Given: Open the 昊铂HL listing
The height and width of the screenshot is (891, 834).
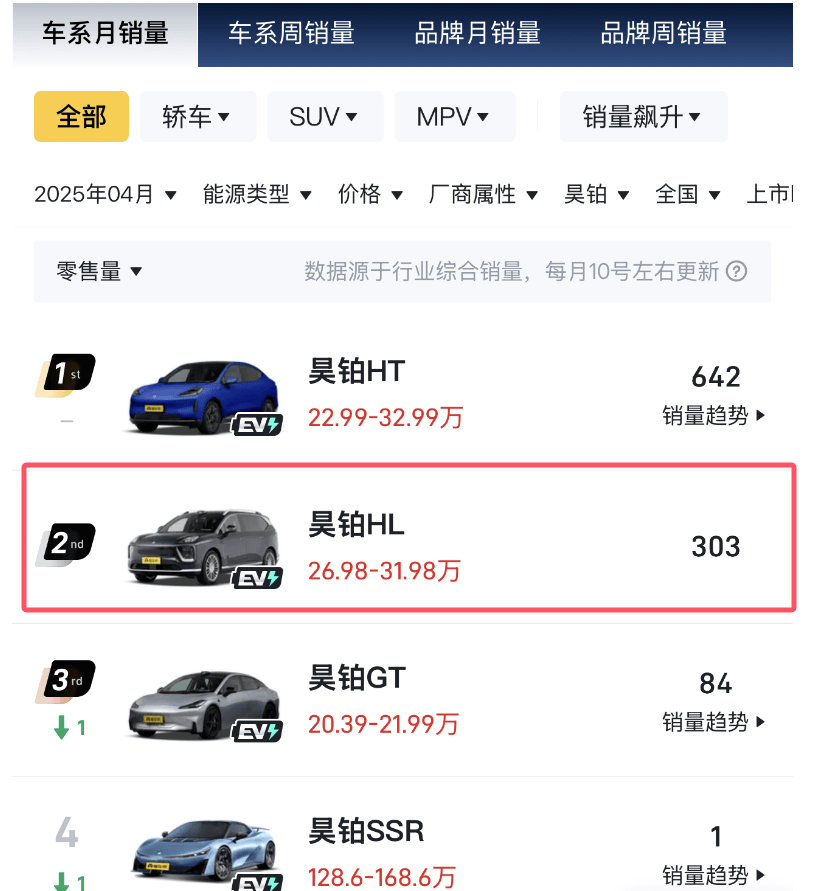Looking at the screenshot, I should coord(357,524).
